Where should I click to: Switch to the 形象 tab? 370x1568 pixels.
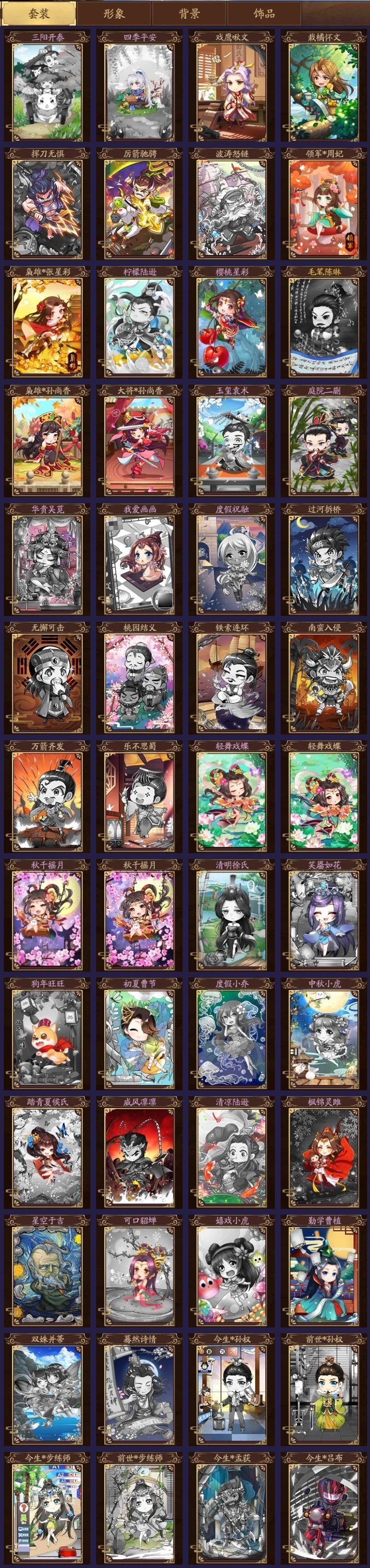(114, 13)
